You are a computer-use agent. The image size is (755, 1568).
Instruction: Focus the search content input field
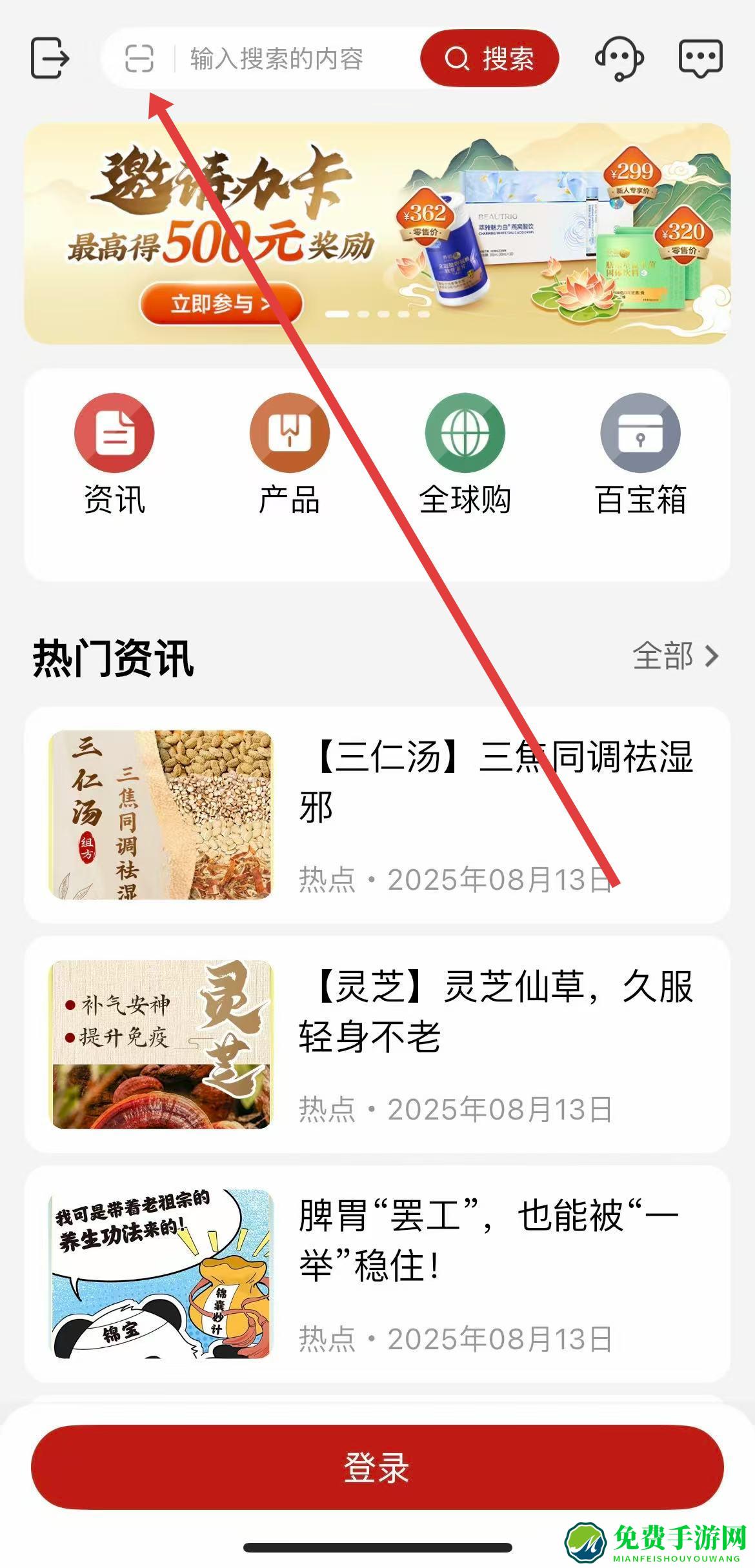[290, 59]
